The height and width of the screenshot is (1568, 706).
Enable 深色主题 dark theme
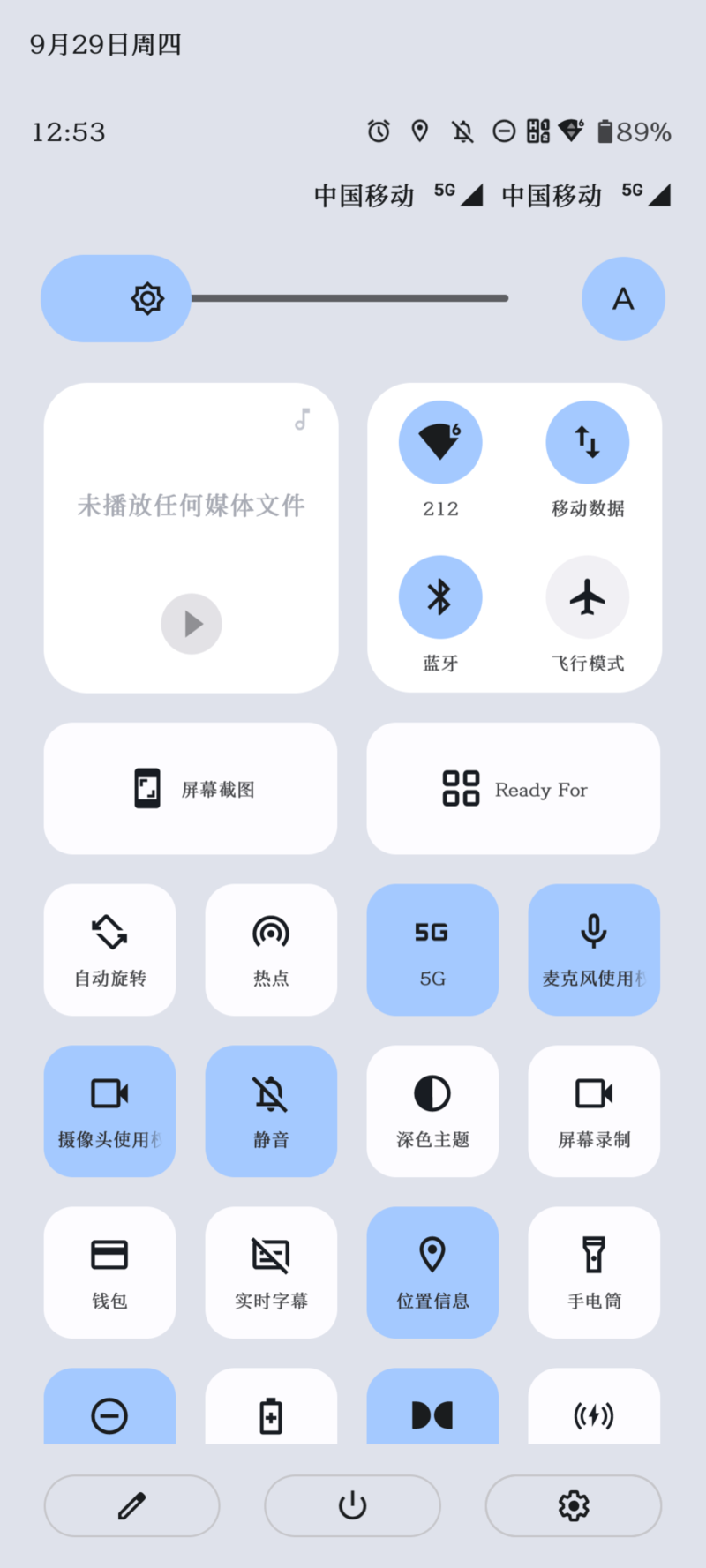click(432, 1111)
